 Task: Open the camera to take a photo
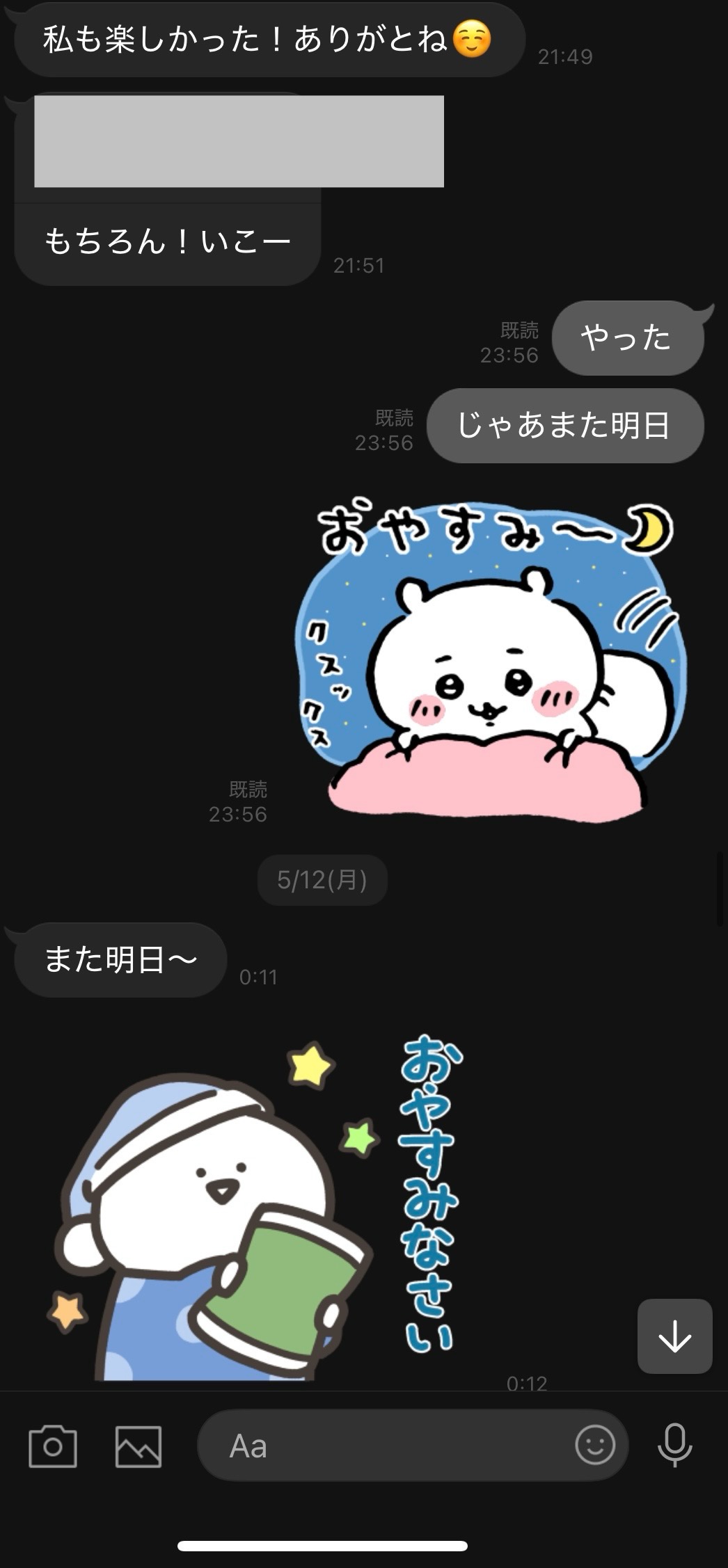(x=53, y=1446)
